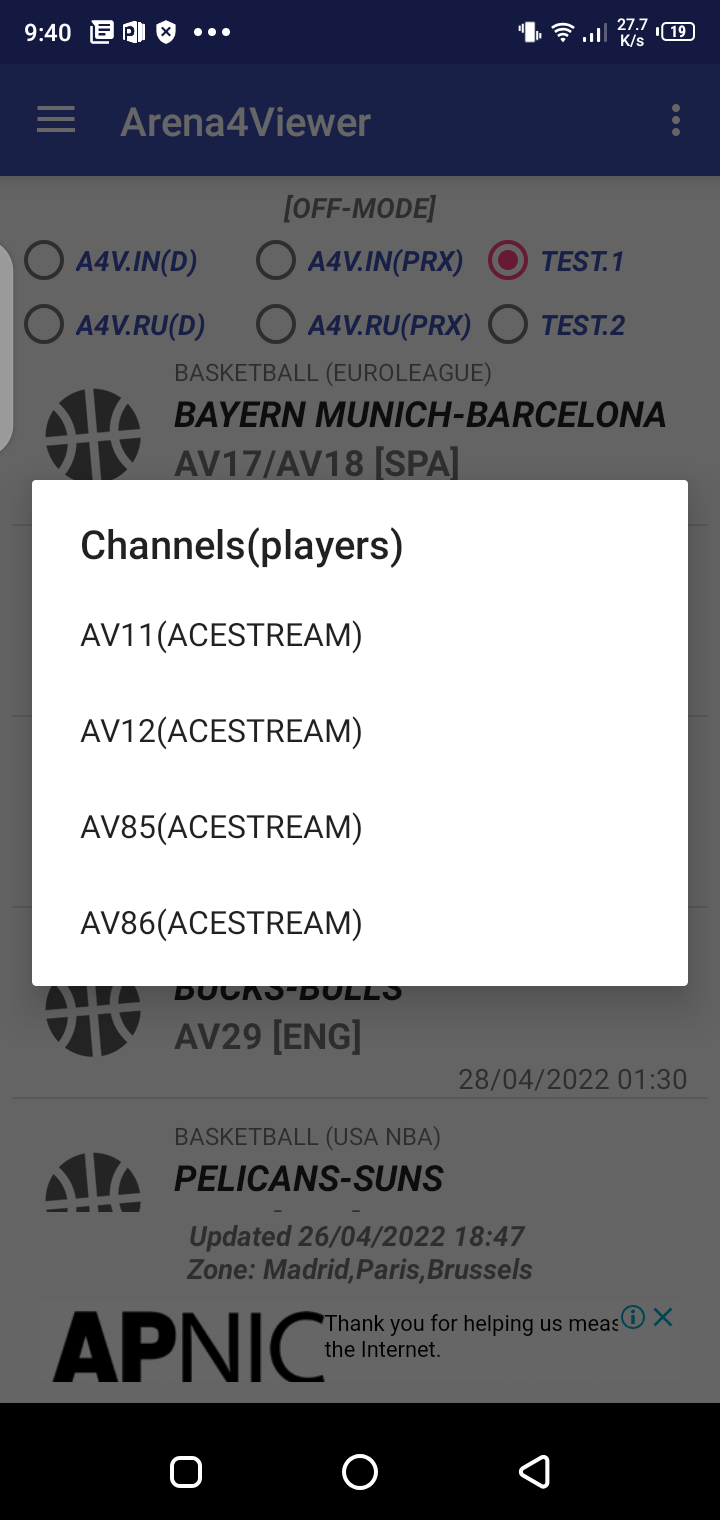Go back with the system back button
Screen dimensions: 720x1520
(534, 1471)
